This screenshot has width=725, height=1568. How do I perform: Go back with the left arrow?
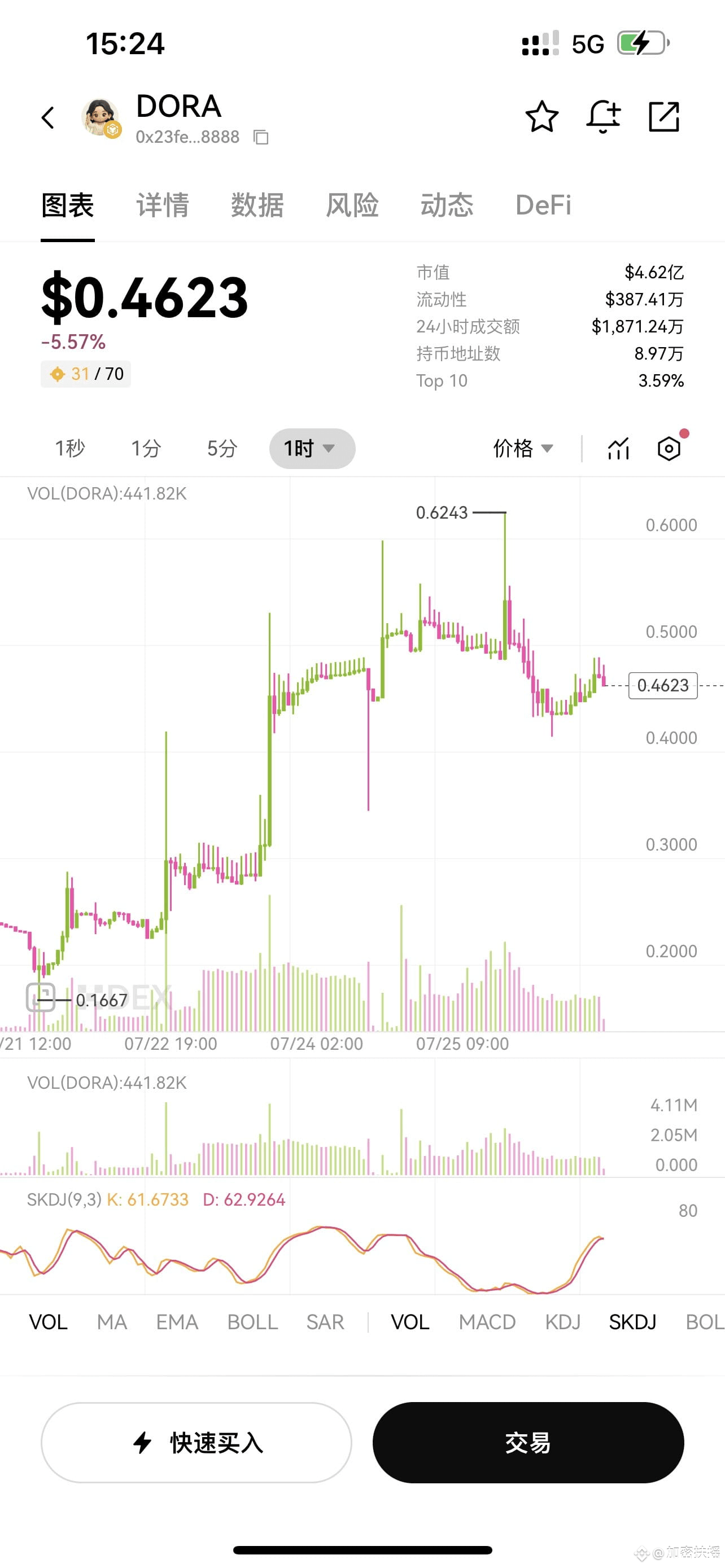pyautogui.click(x=48, y=117)
